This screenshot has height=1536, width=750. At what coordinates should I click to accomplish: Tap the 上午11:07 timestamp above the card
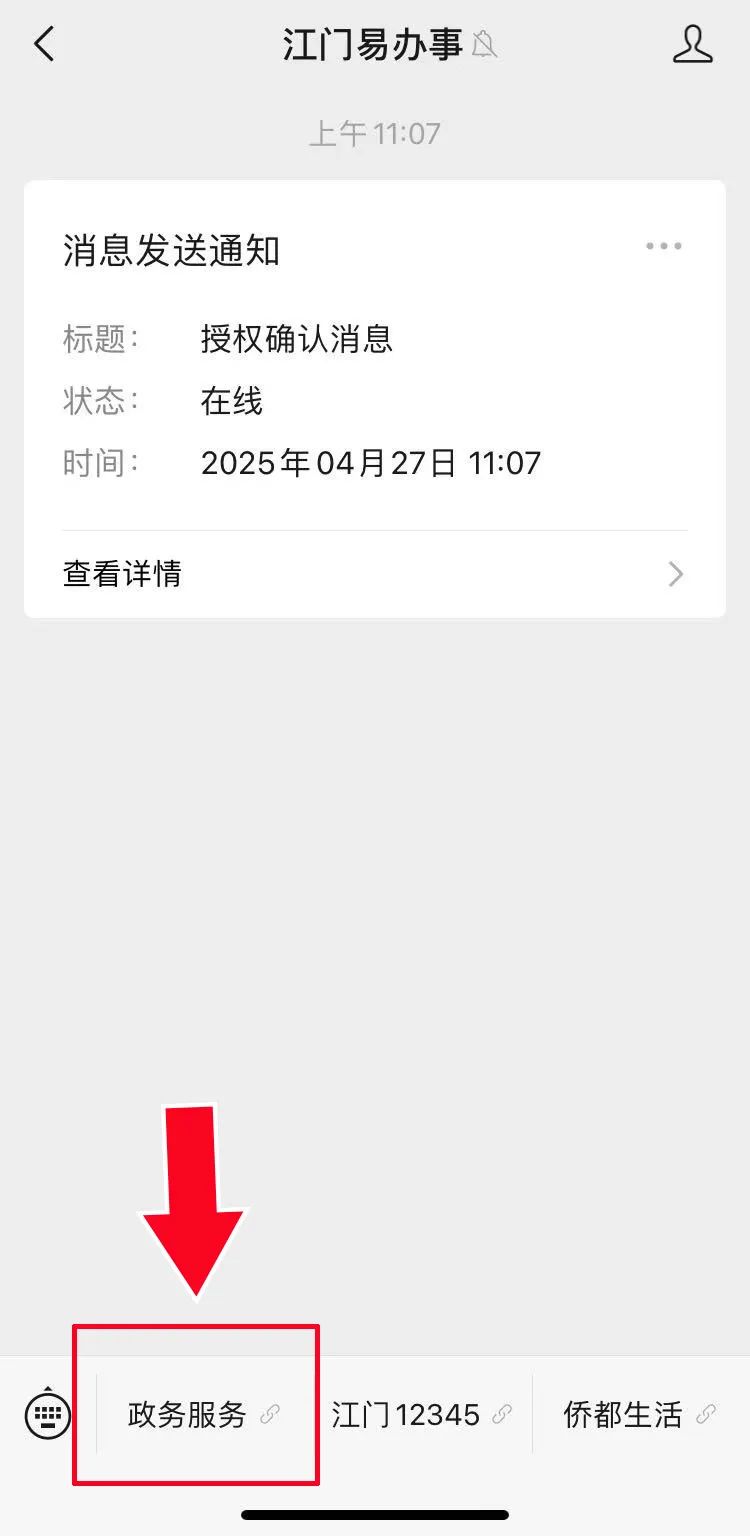375,132
